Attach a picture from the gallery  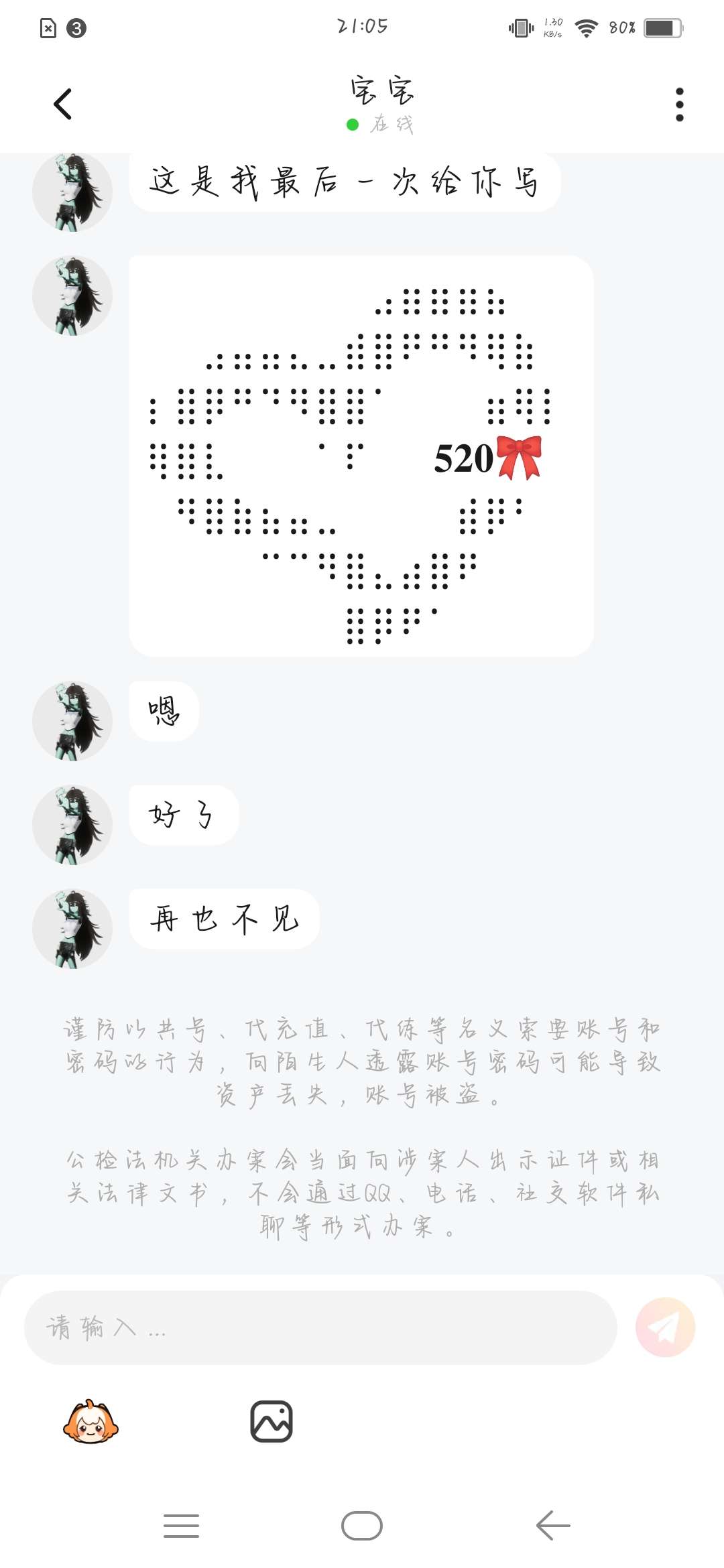point(271,1421)
